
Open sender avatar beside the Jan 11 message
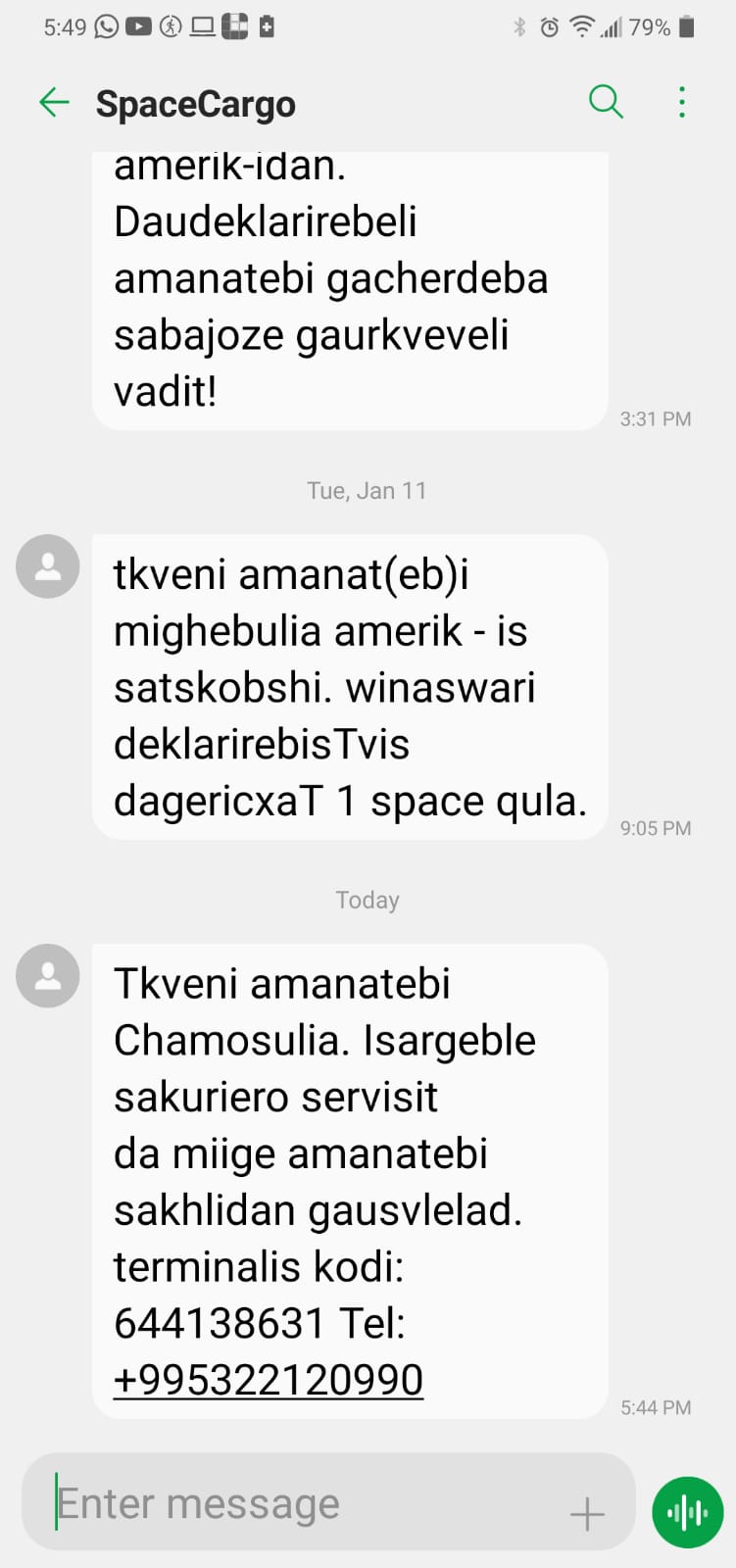pyautogui.click(x=48, y=566)
